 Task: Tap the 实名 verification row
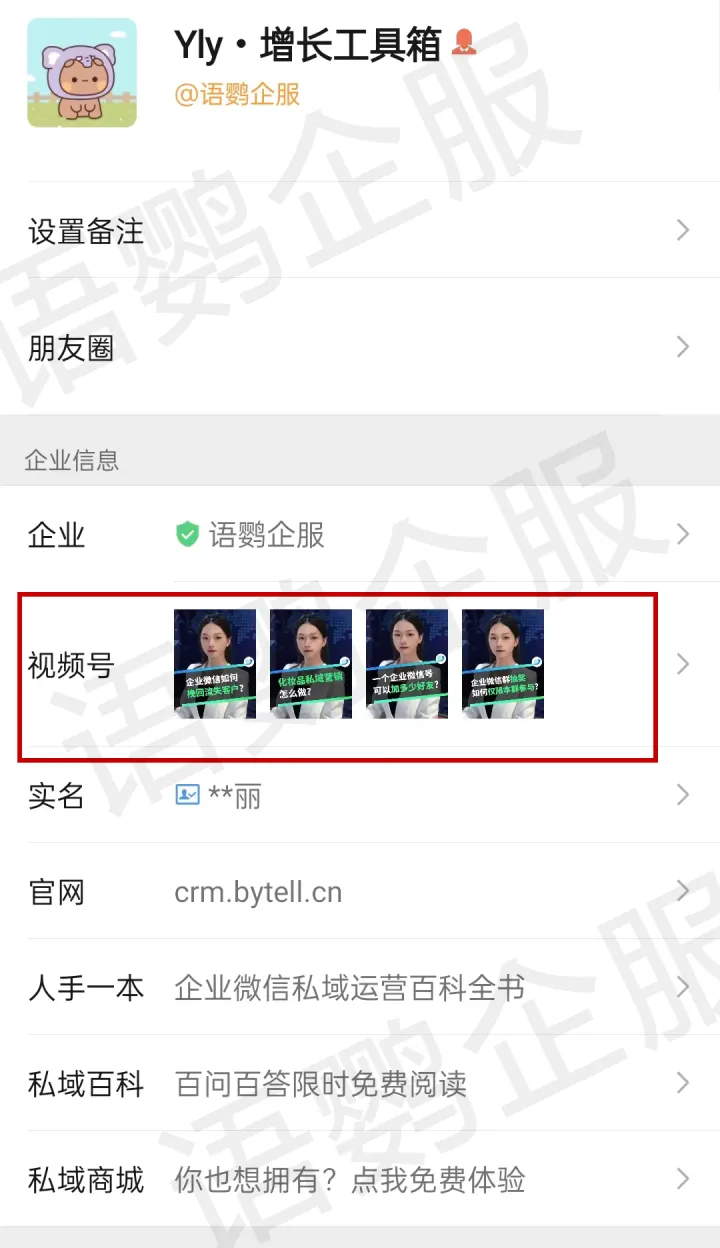coord(360,796)
